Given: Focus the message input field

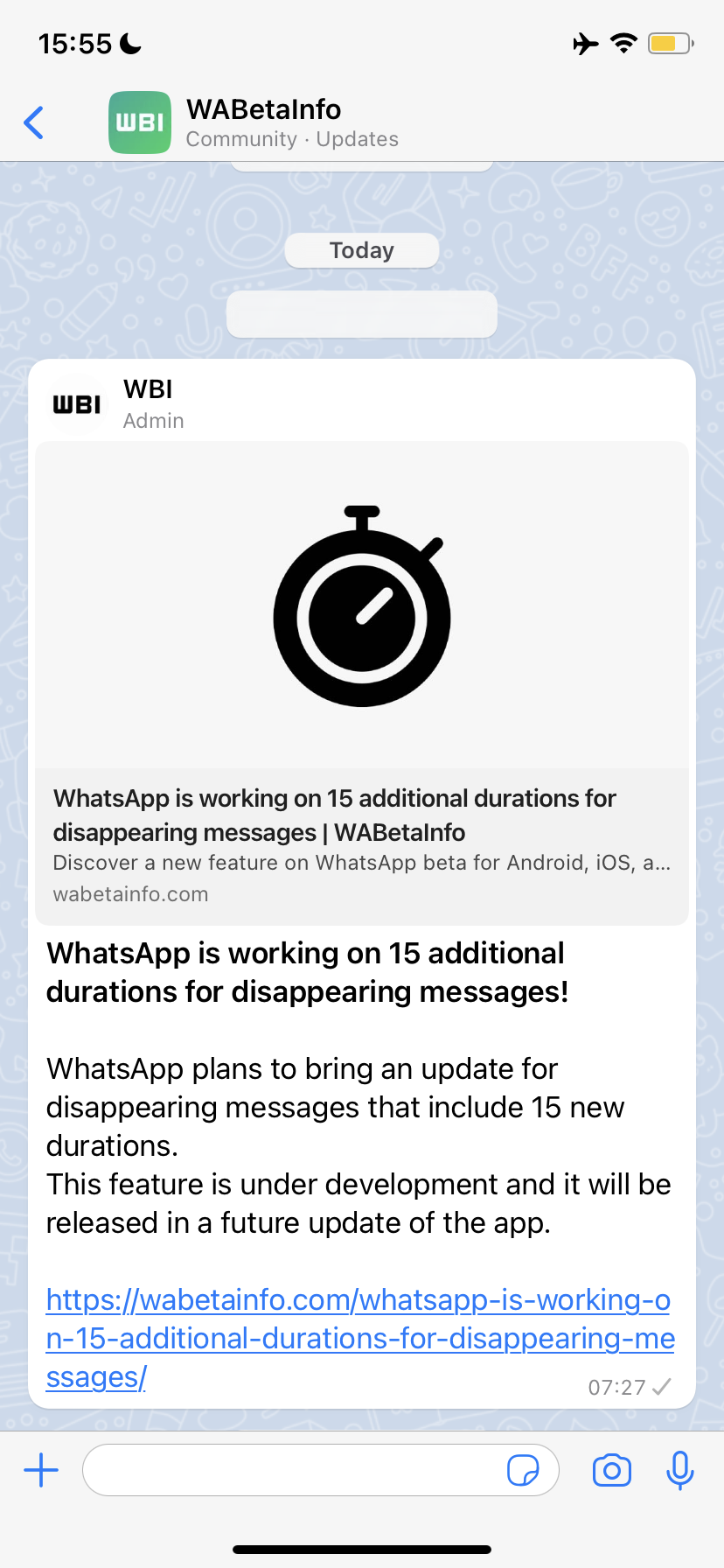Looking at the screenshot, I should coord(293,1470).
